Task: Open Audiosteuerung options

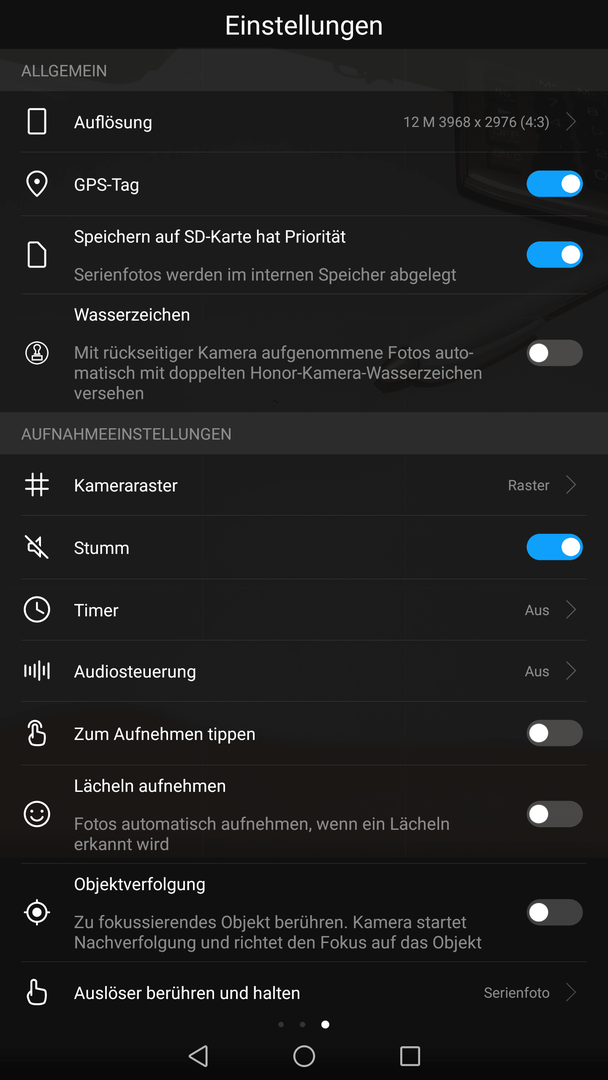Action: pyautogui.click(x=304, y=672)
